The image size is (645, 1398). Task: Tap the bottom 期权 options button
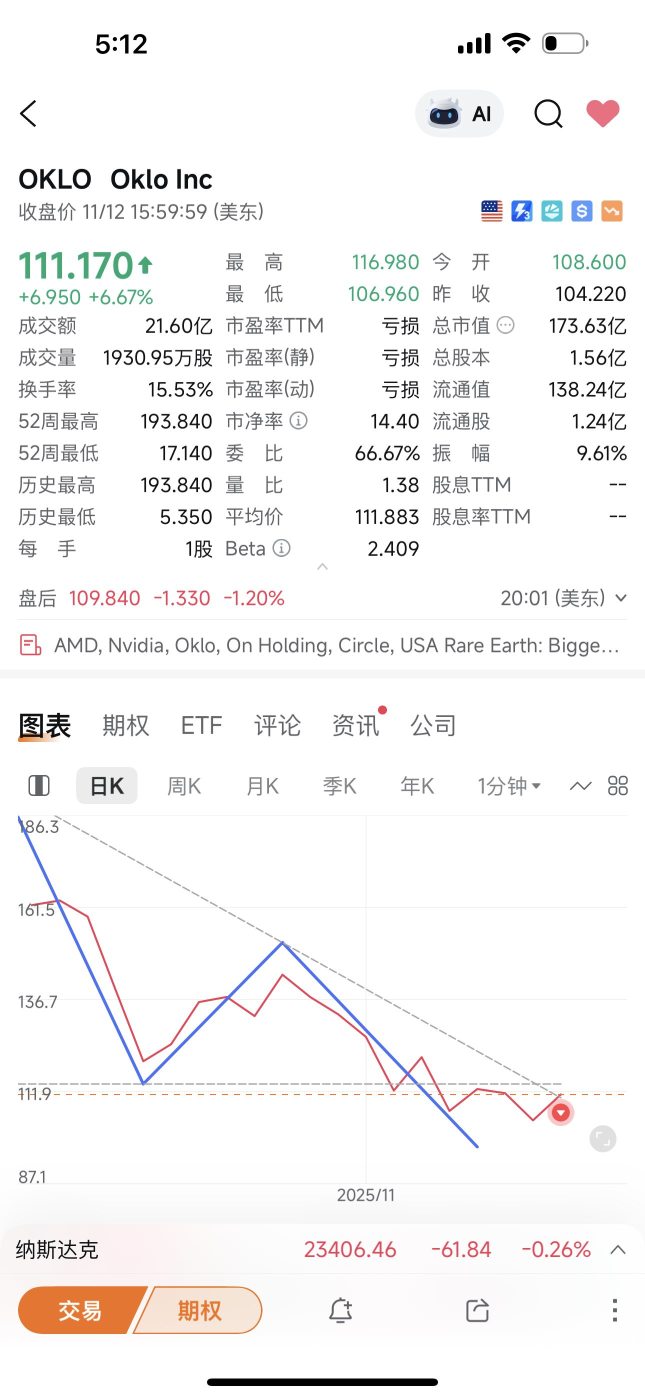click(x=198, y=1310)
